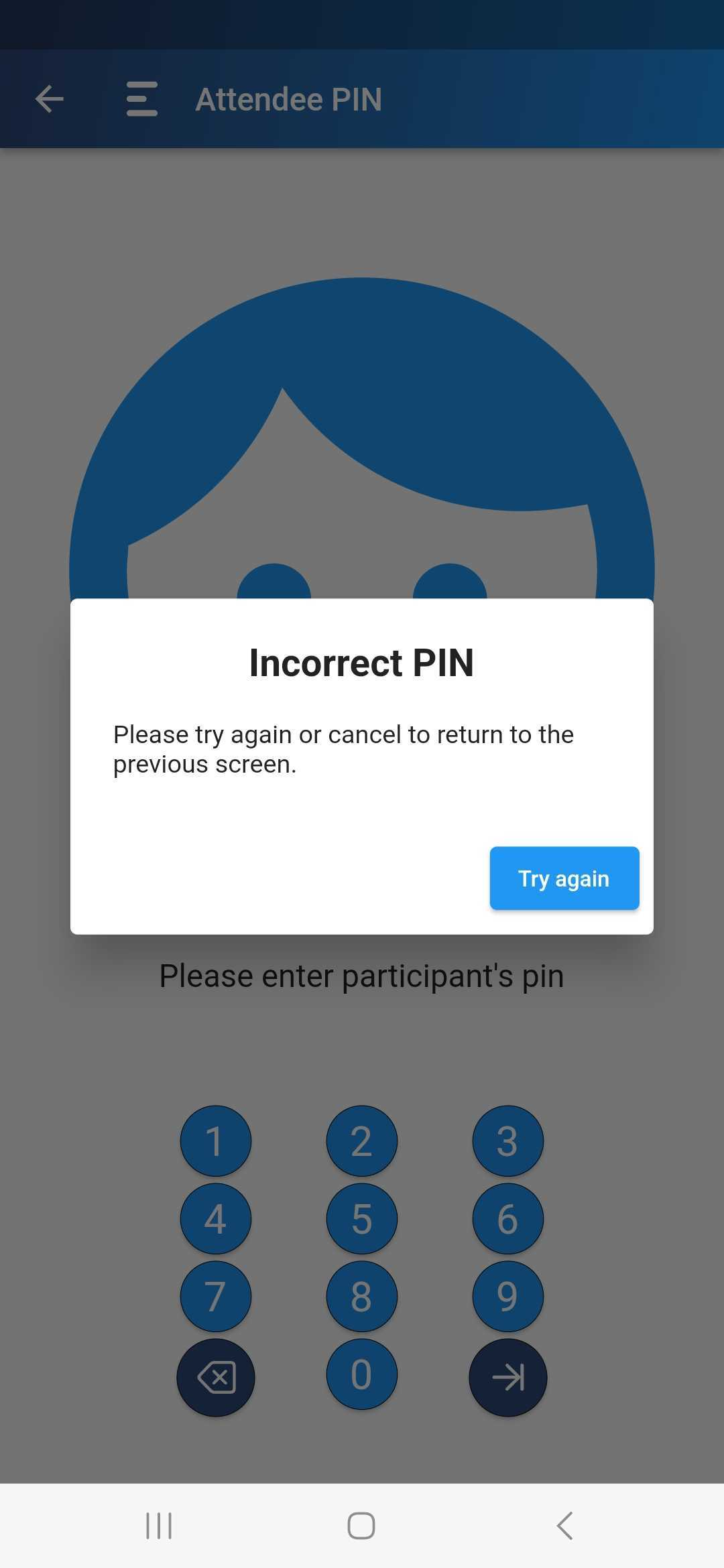This screenshot has width=724, height=1568.
Task: Submit the PIN with the enter arrow key
Action: 508,1378
